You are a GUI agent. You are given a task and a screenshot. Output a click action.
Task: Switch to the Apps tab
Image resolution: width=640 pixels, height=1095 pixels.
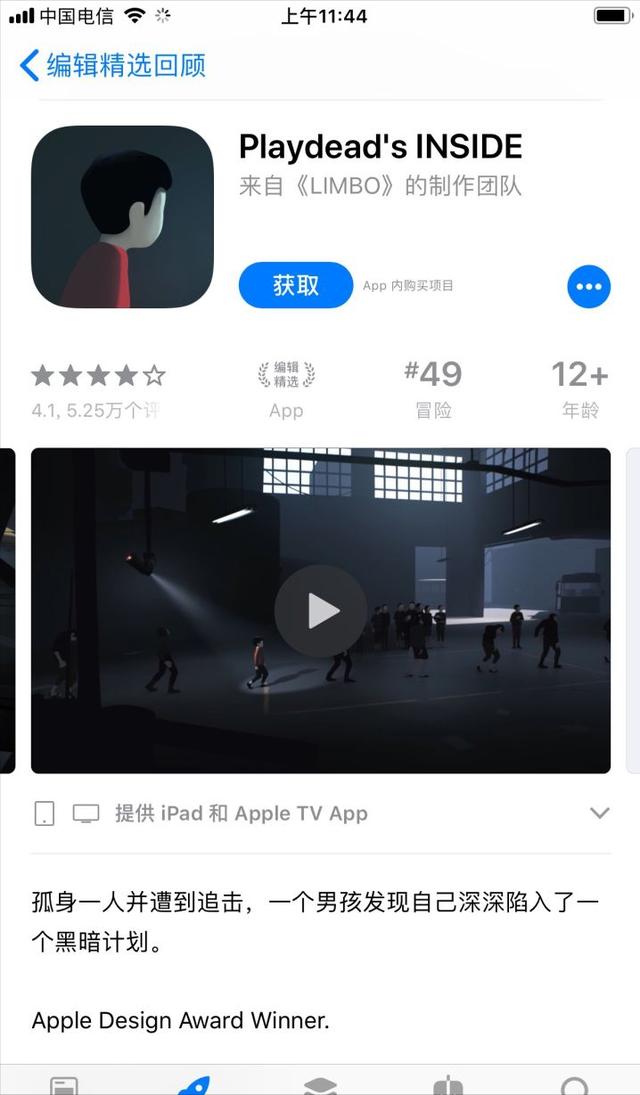coord(320,1085)
